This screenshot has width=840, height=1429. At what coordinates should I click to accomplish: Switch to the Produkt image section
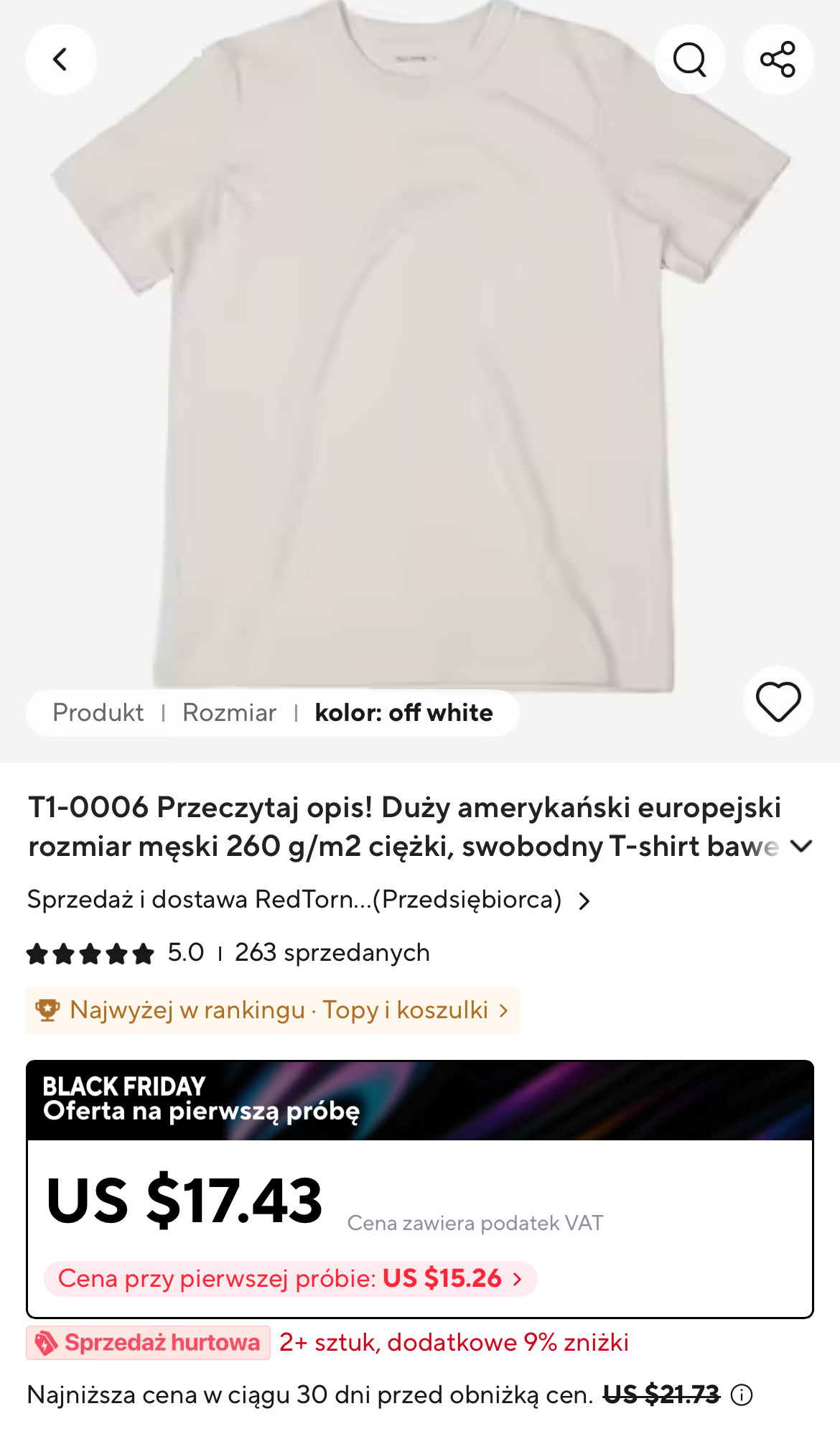pyautogui.click(x=98, y=713)
